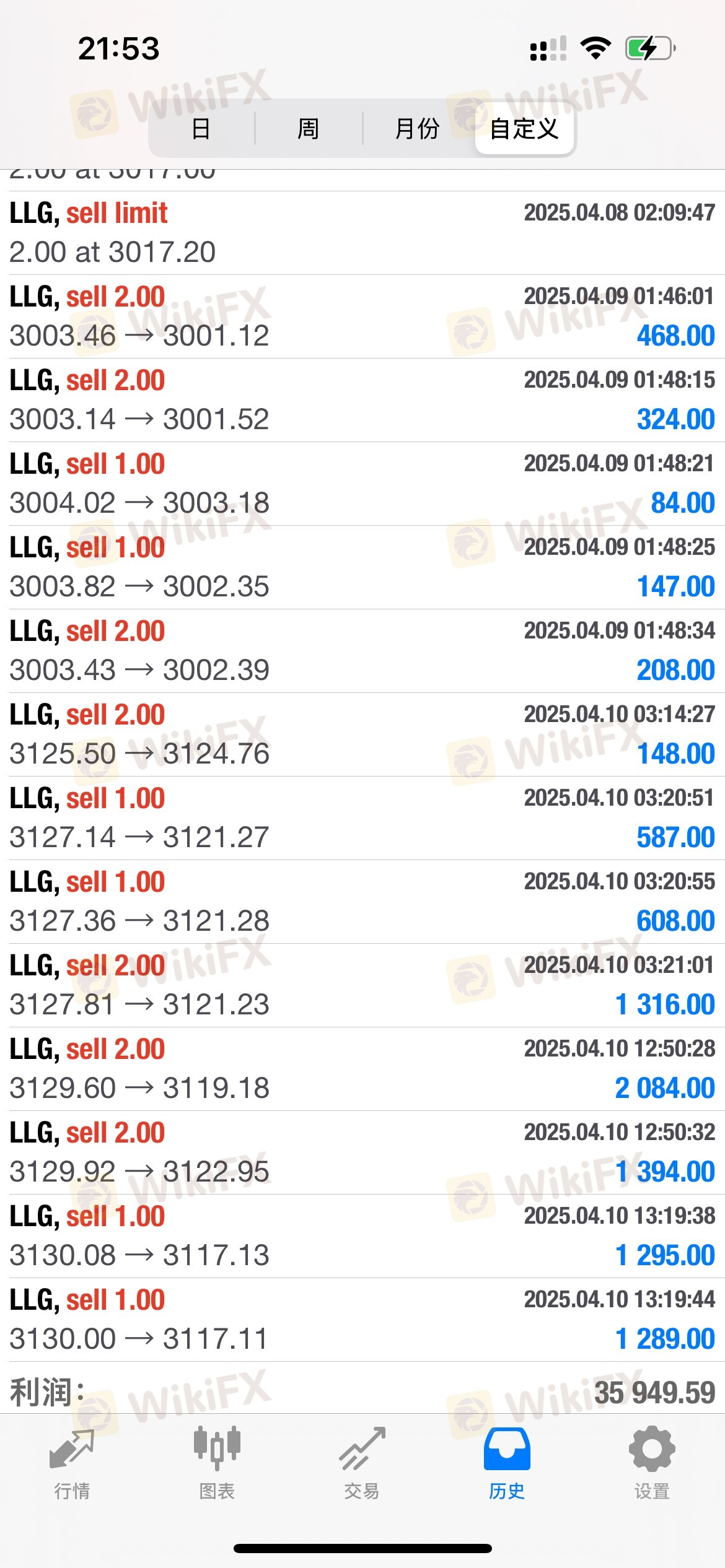Open the 历史 history tab

507,1465
